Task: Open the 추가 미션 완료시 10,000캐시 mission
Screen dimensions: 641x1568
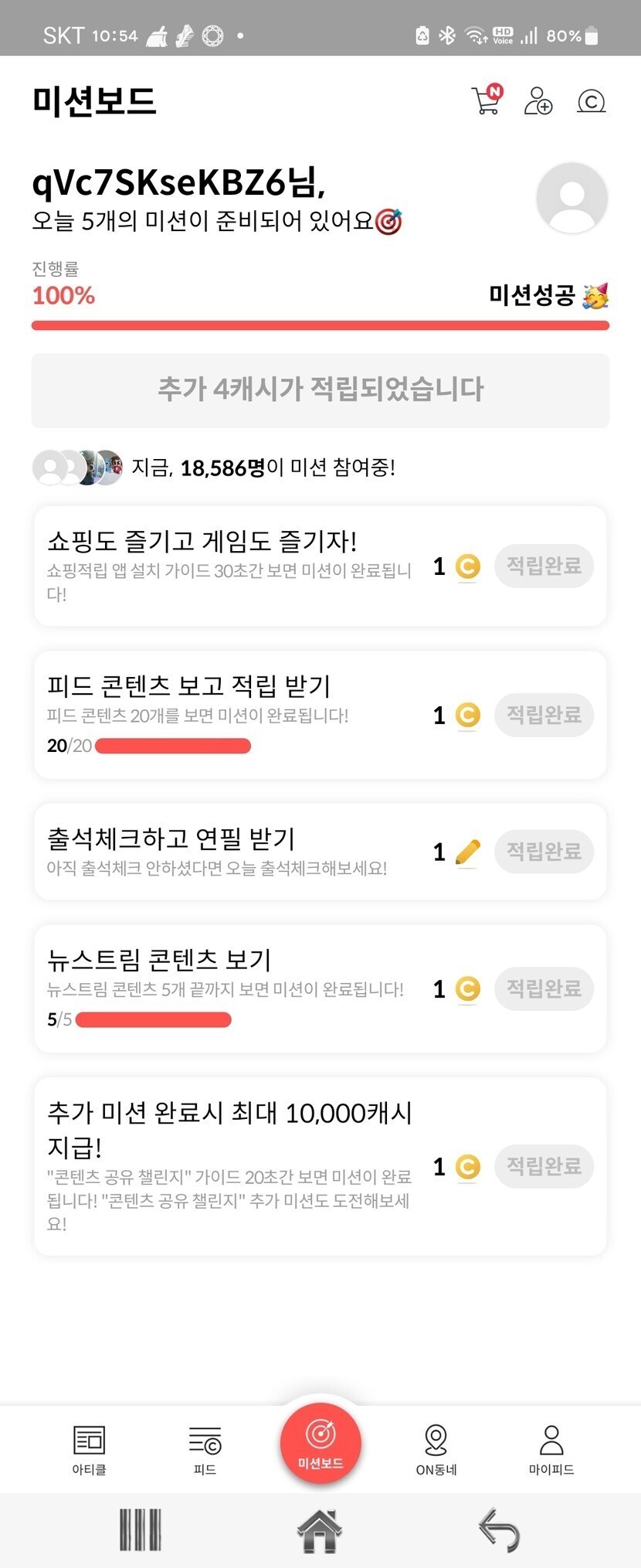Action: pyautogui.click(x=320, y=1166)
